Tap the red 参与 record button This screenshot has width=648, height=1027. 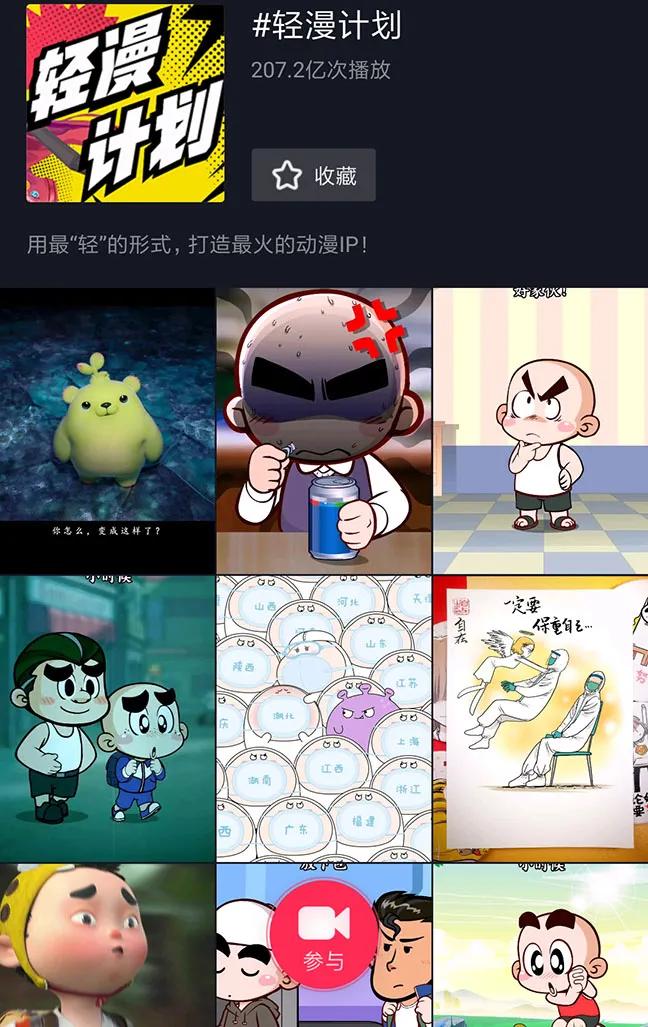(323, 934)
